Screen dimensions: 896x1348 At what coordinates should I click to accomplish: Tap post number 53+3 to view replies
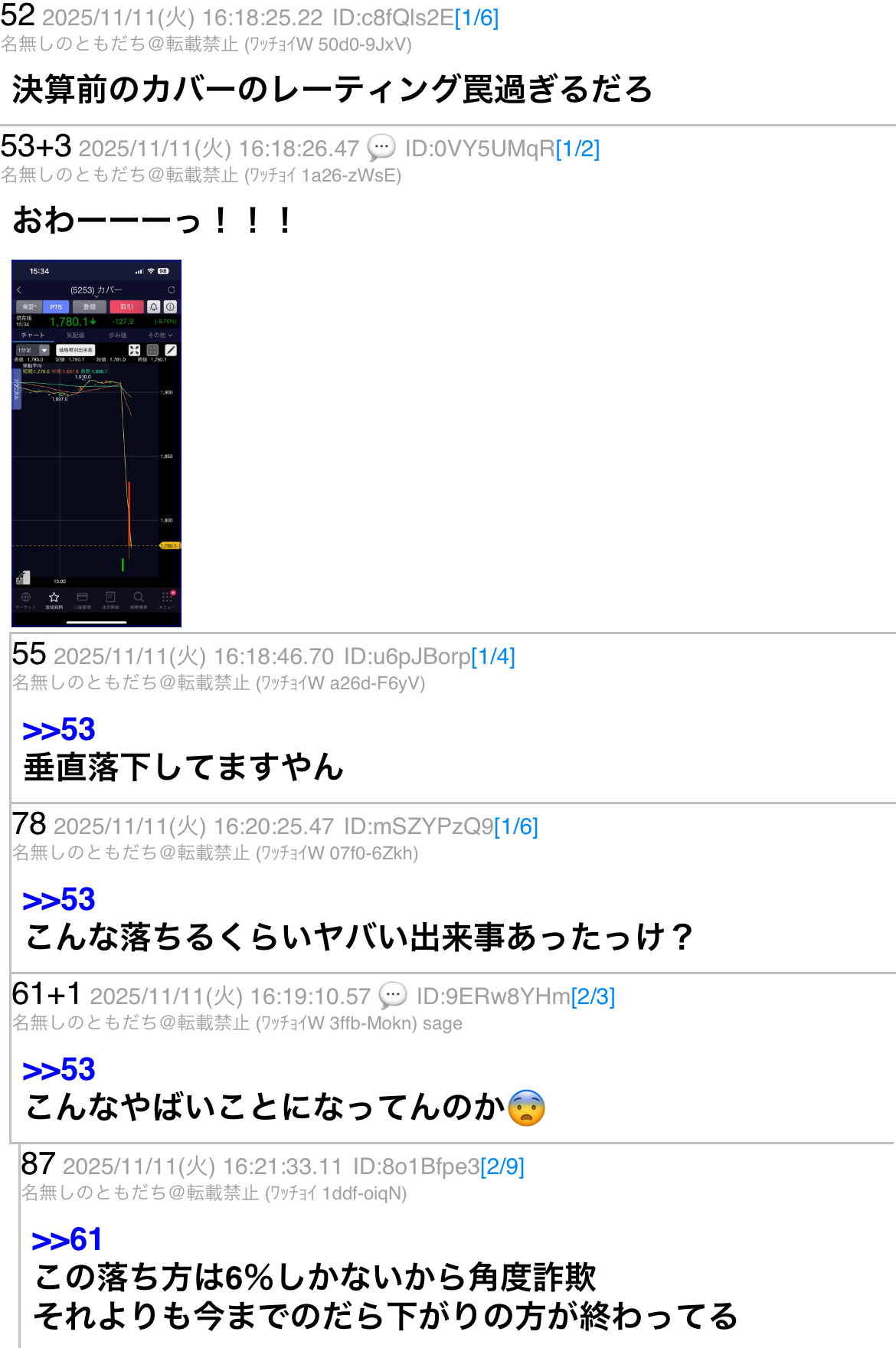[x=36, y=146]
